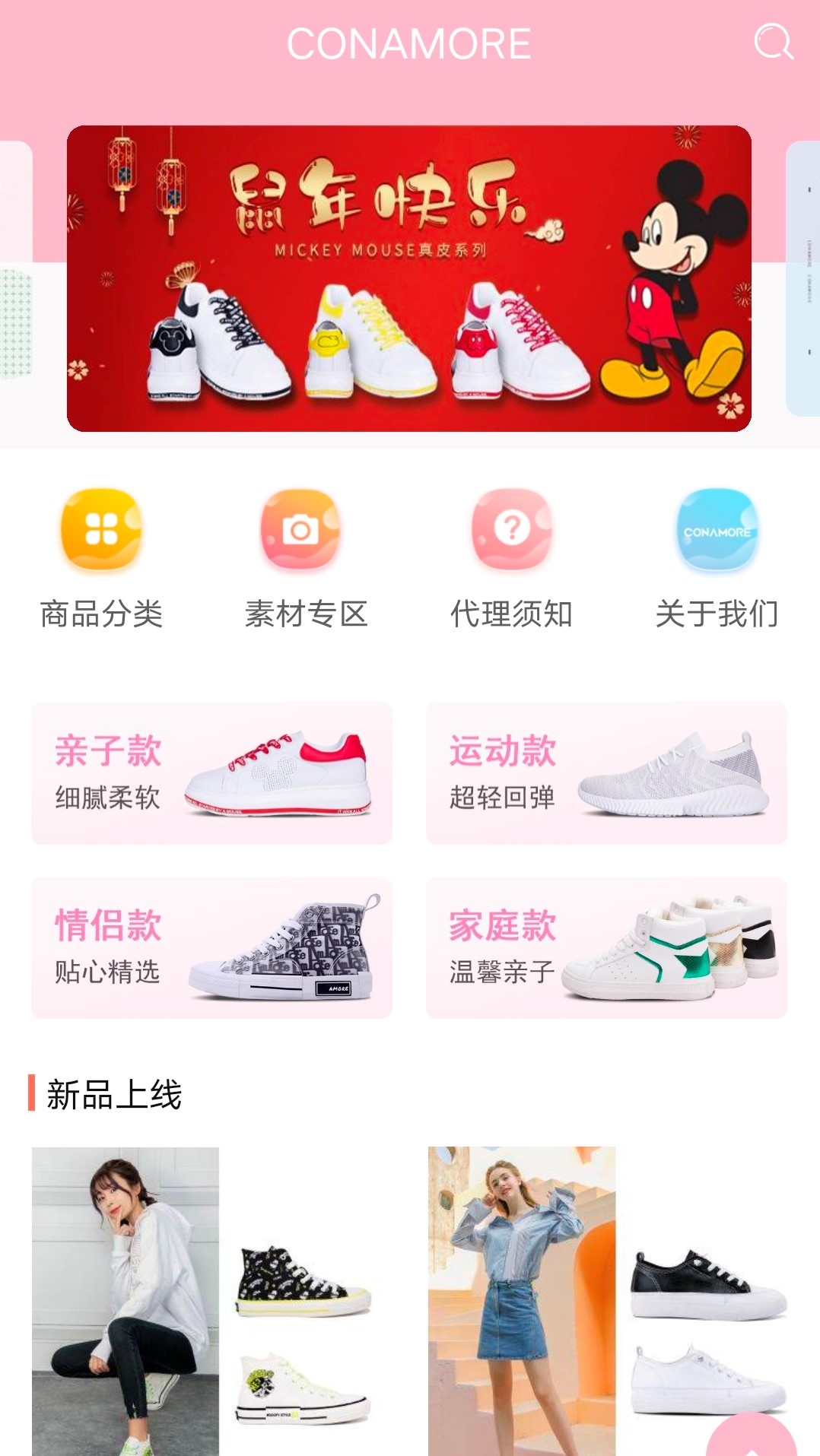
Task: Open the 运动款 sports shoe category
Action: (606, 773)
